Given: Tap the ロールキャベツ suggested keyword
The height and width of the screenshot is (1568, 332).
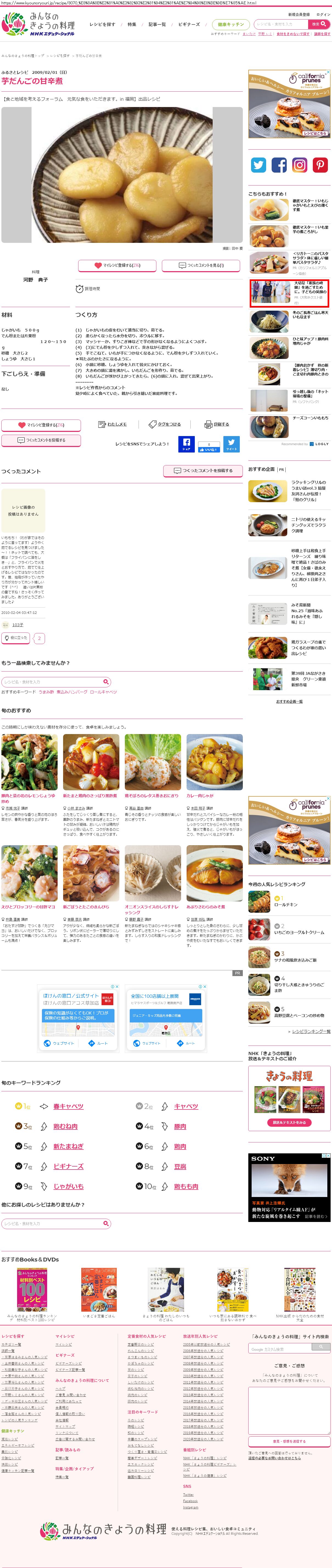Looking at the screenshot, I should click(x=103, y=692).
